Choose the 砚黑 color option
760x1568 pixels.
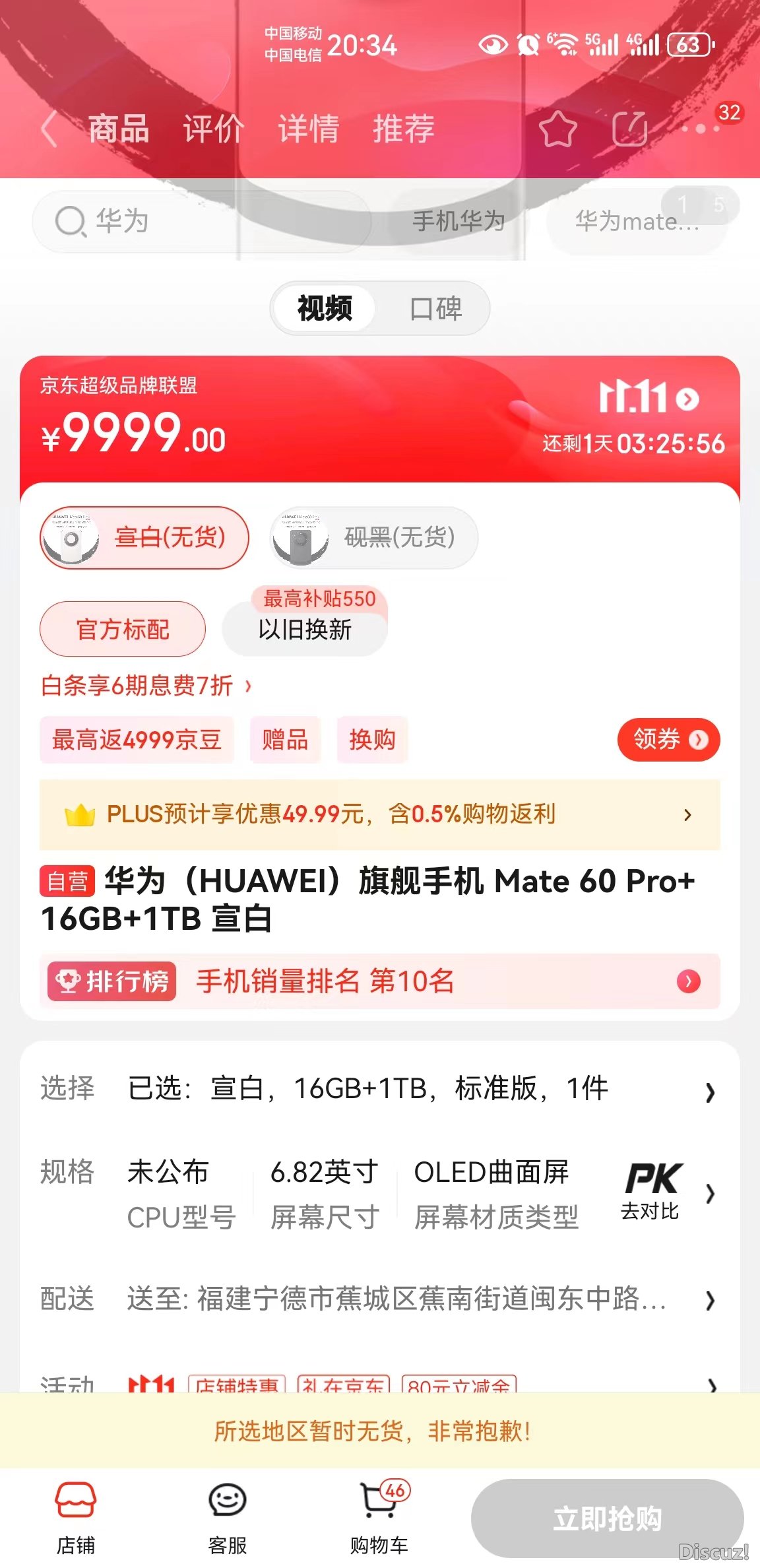click(373, 538)
